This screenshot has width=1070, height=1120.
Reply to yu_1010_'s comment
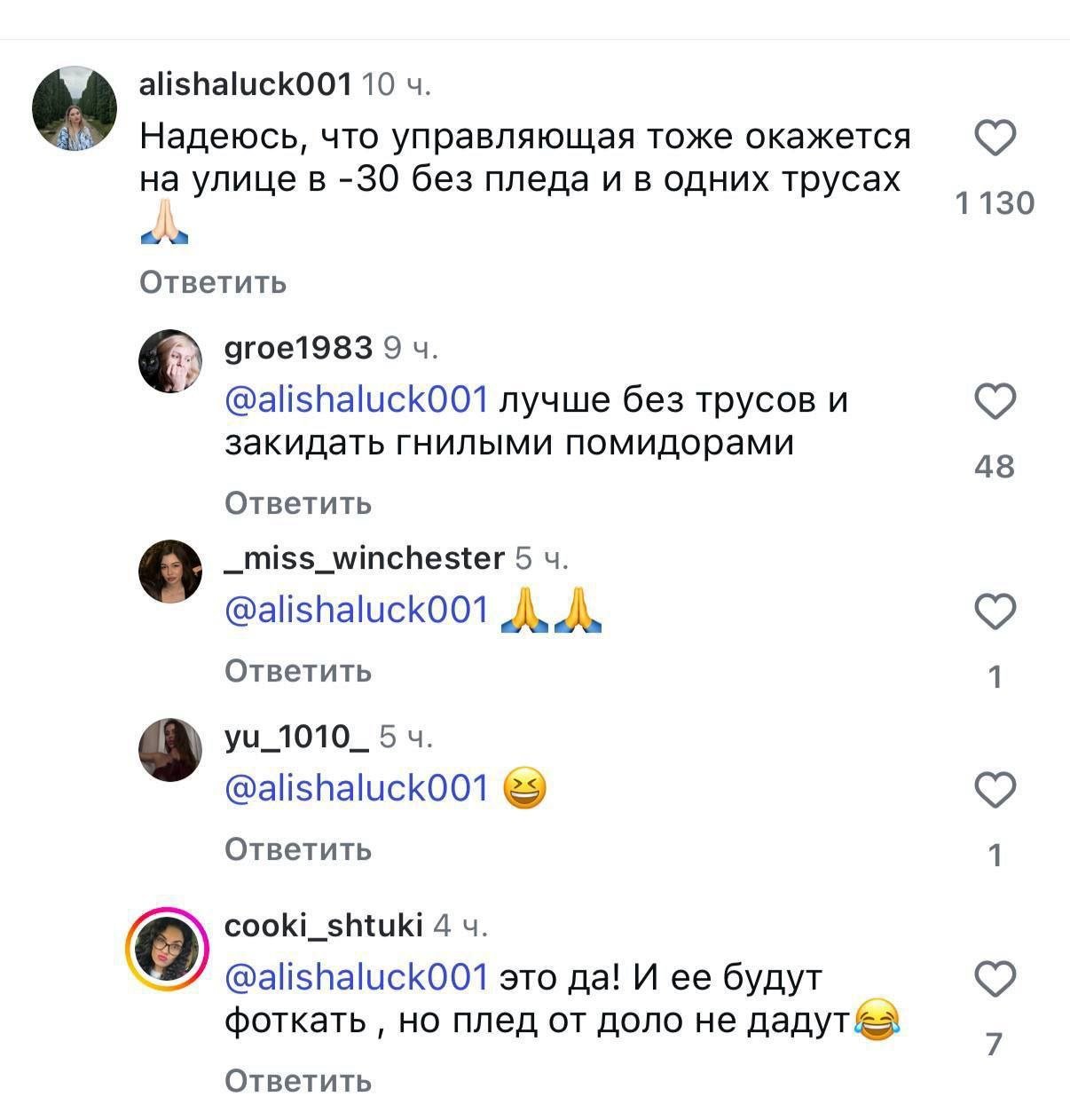tap(298, 849)
